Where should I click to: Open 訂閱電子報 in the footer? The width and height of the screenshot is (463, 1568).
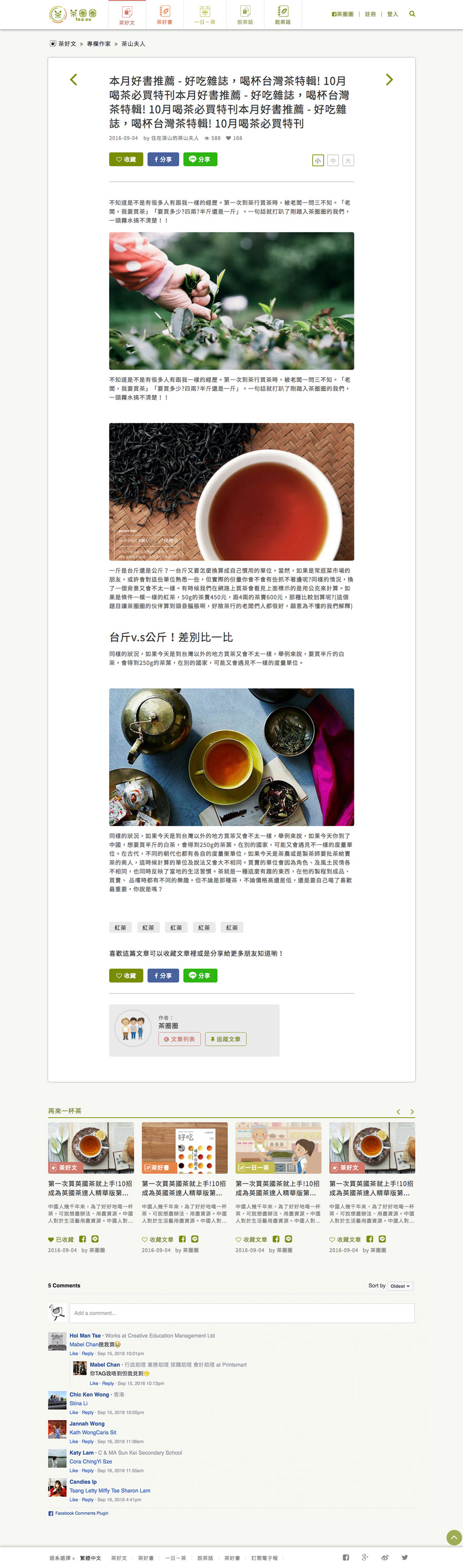pyautogui.click(x=264, y=1558)
